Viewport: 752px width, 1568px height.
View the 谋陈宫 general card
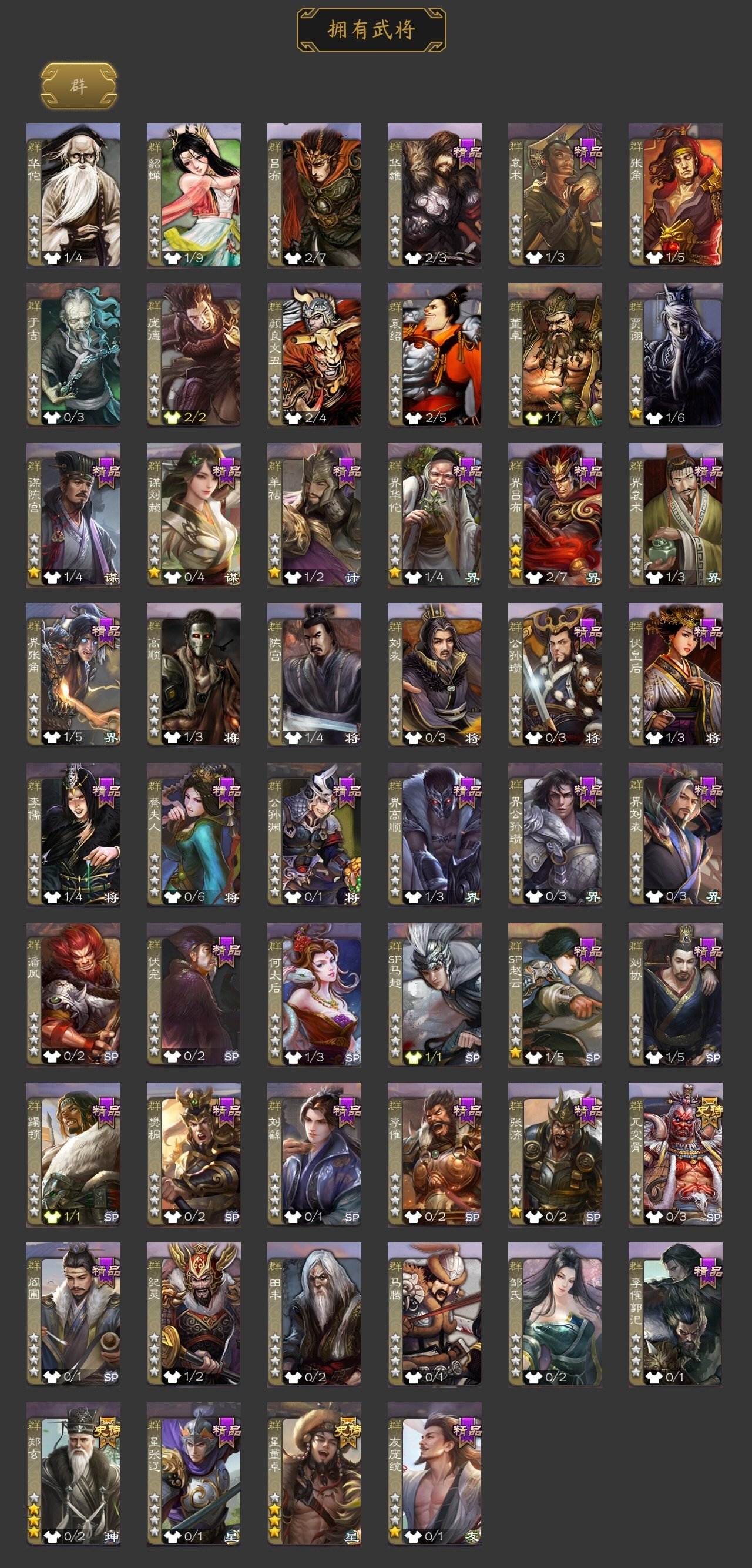tap(73, 515)
